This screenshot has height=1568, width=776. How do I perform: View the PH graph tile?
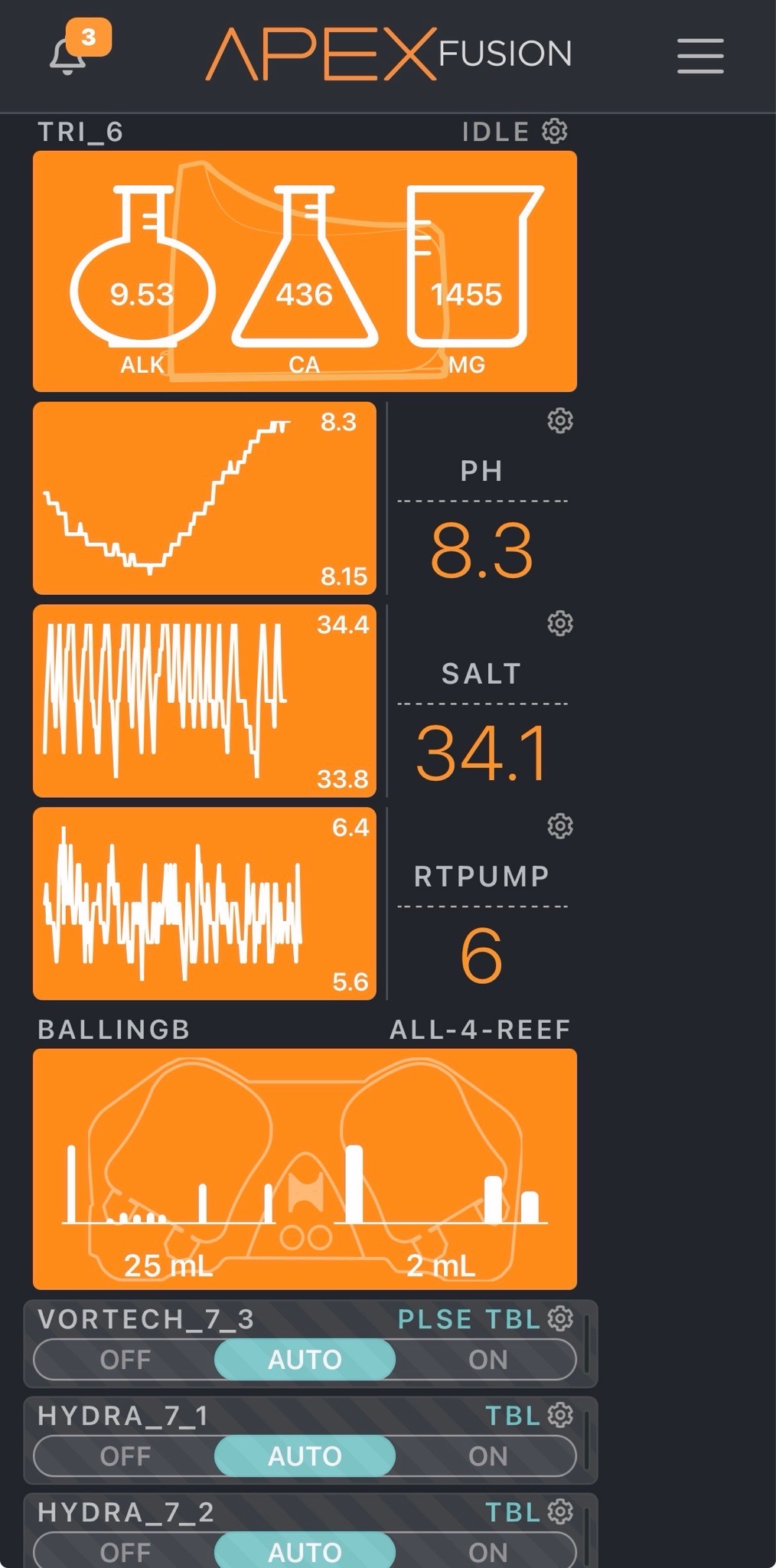204,498
